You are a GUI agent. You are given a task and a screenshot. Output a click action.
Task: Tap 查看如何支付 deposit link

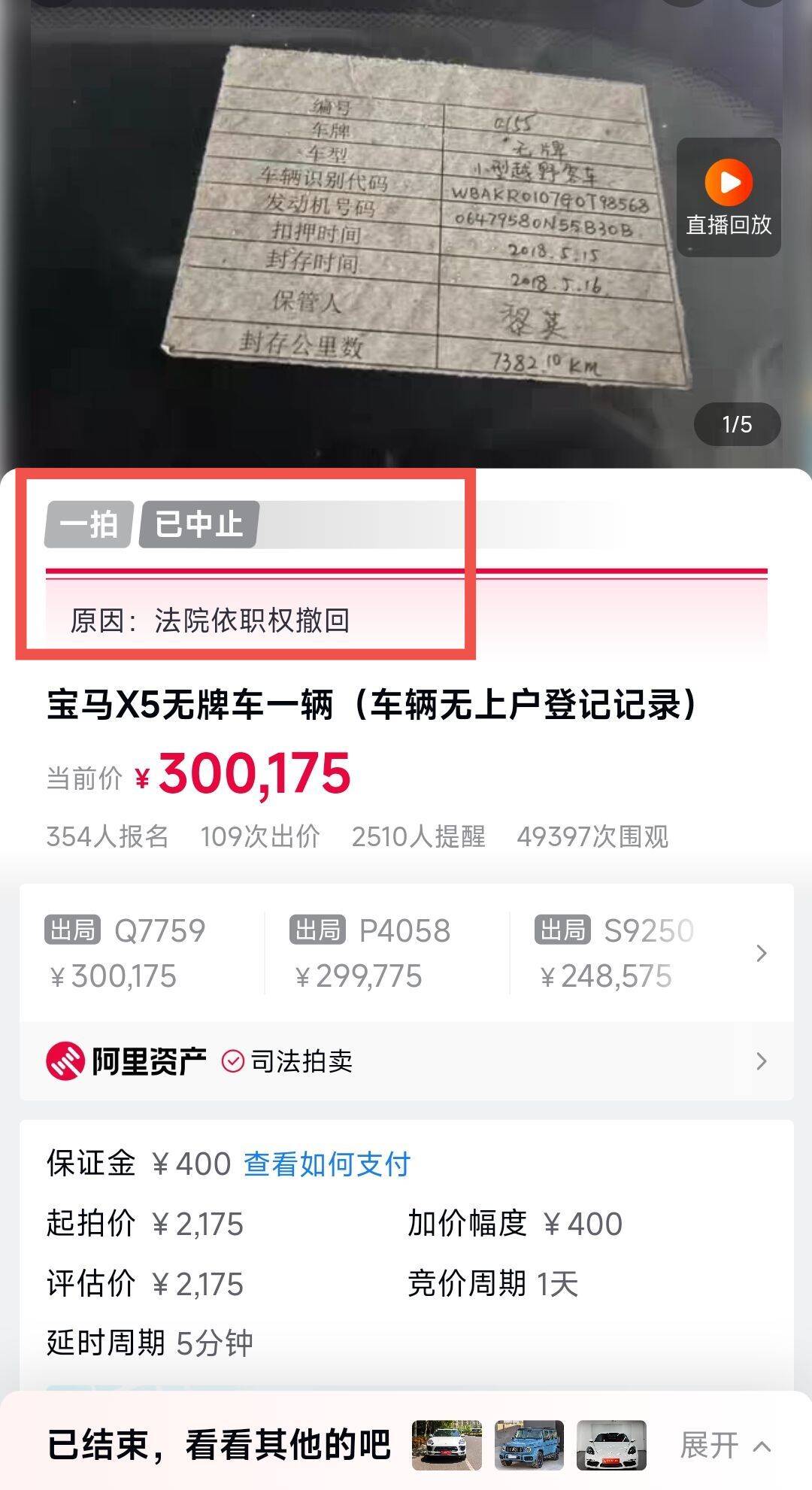click(x=326, y=1164)
